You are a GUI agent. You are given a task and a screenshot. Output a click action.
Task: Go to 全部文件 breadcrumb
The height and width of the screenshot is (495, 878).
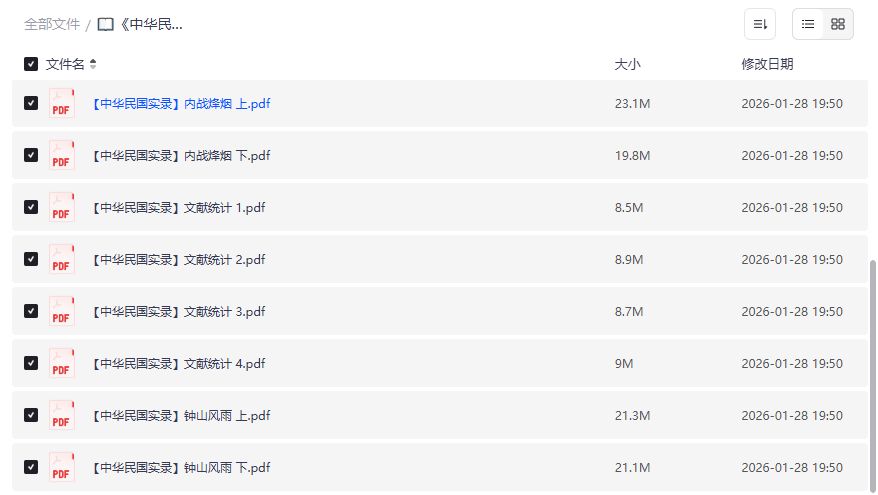click(x=52, y=24)
